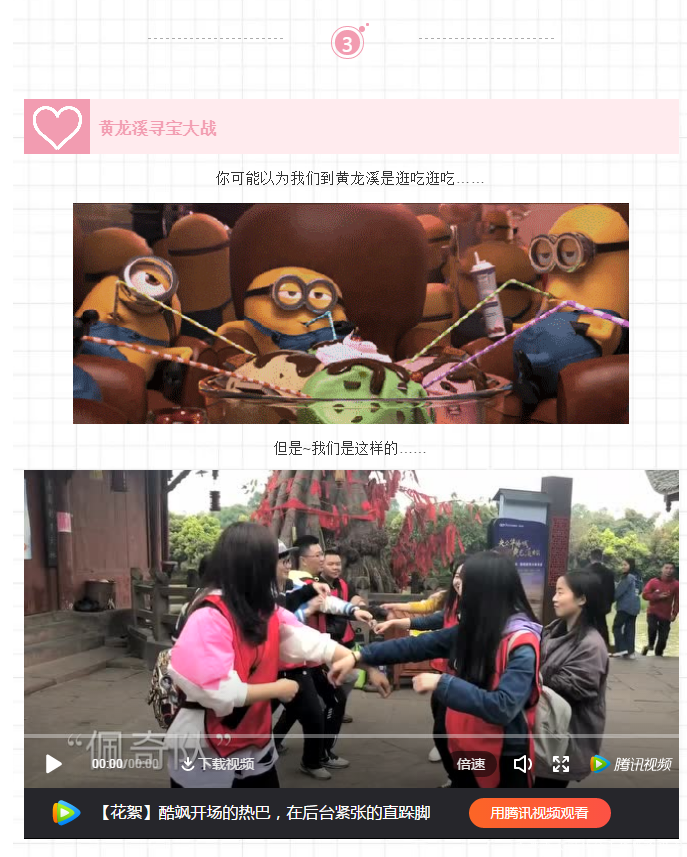Image resolution: width=687 pixels, height=857 pixels.
Task: Enter fullscreen video mode
Action: (561, 764)
